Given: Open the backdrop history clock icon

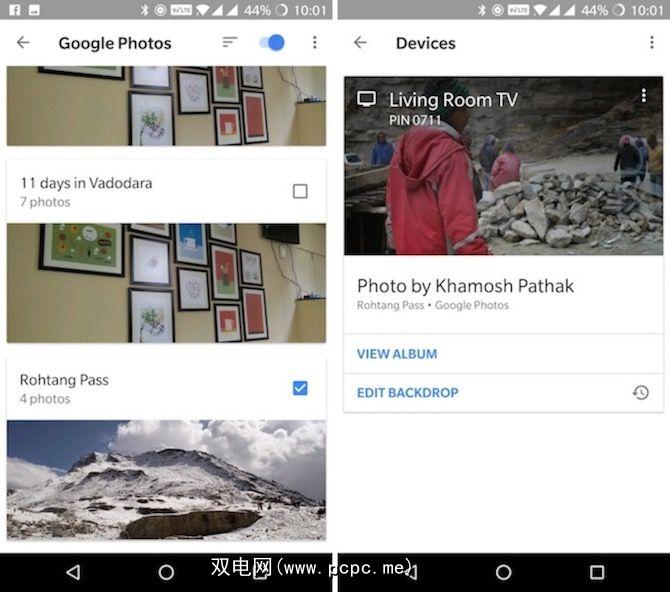Looking at the screenshot, I should point(641,393).
